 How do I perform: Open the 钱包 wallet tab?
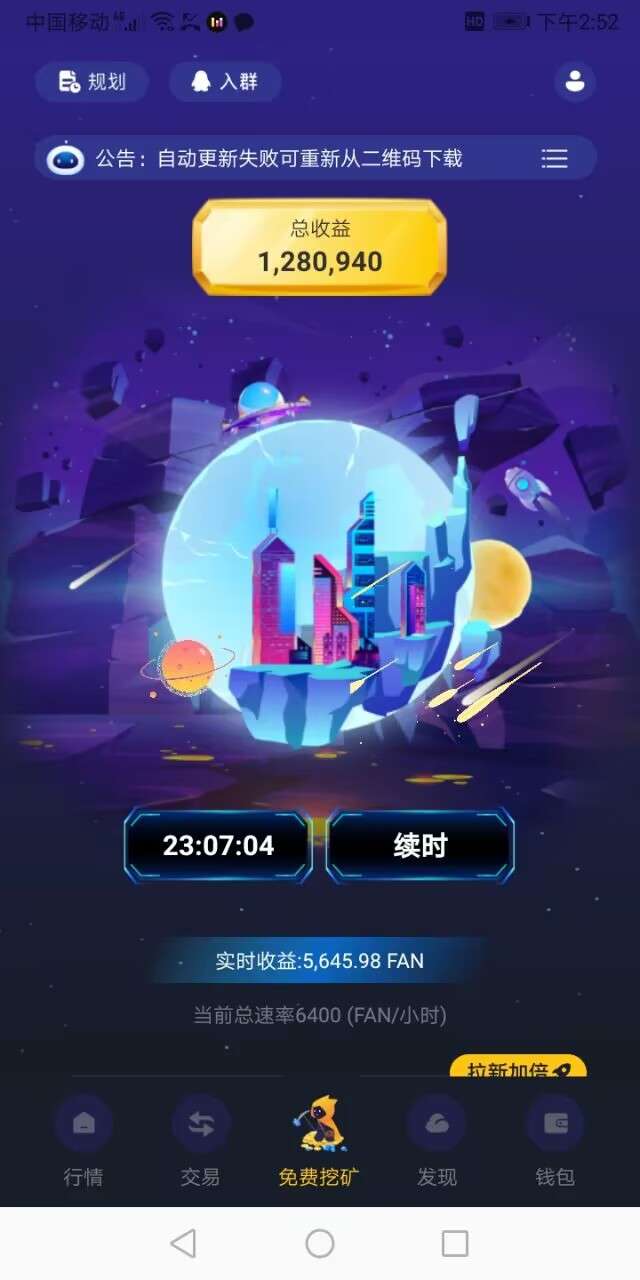555,1141
